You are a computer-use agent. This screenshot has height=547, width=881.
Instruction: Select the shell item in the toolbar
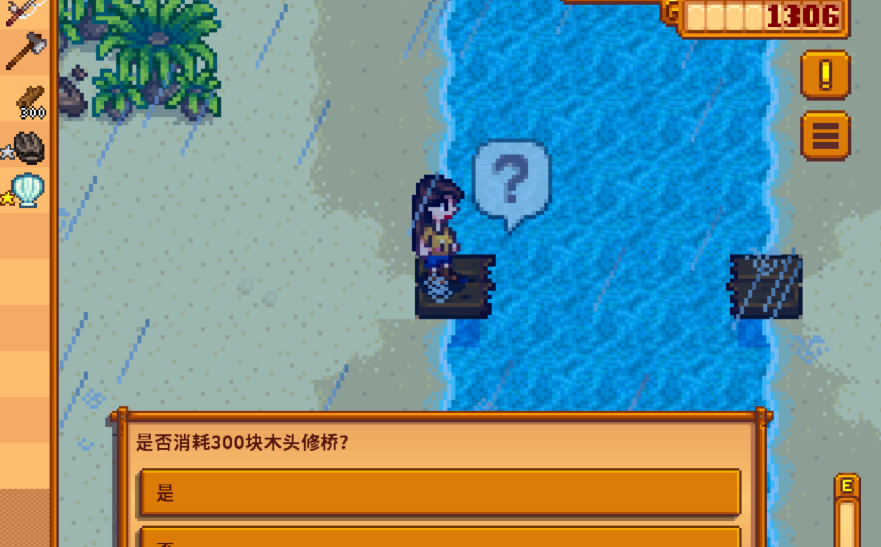tap(28, 190)
